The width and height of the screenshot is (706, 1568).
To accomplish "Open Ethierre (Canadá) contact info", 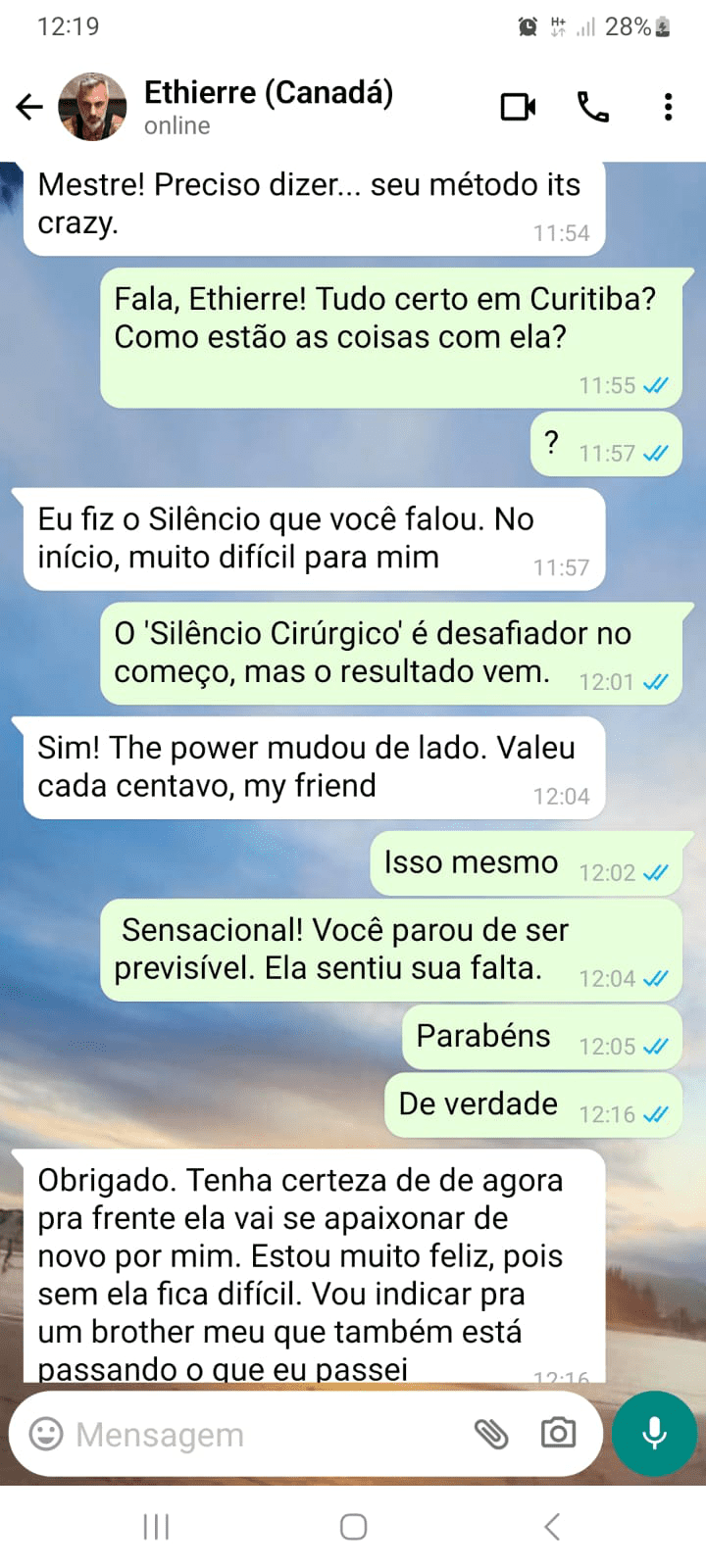I will [x=268, y=106].
